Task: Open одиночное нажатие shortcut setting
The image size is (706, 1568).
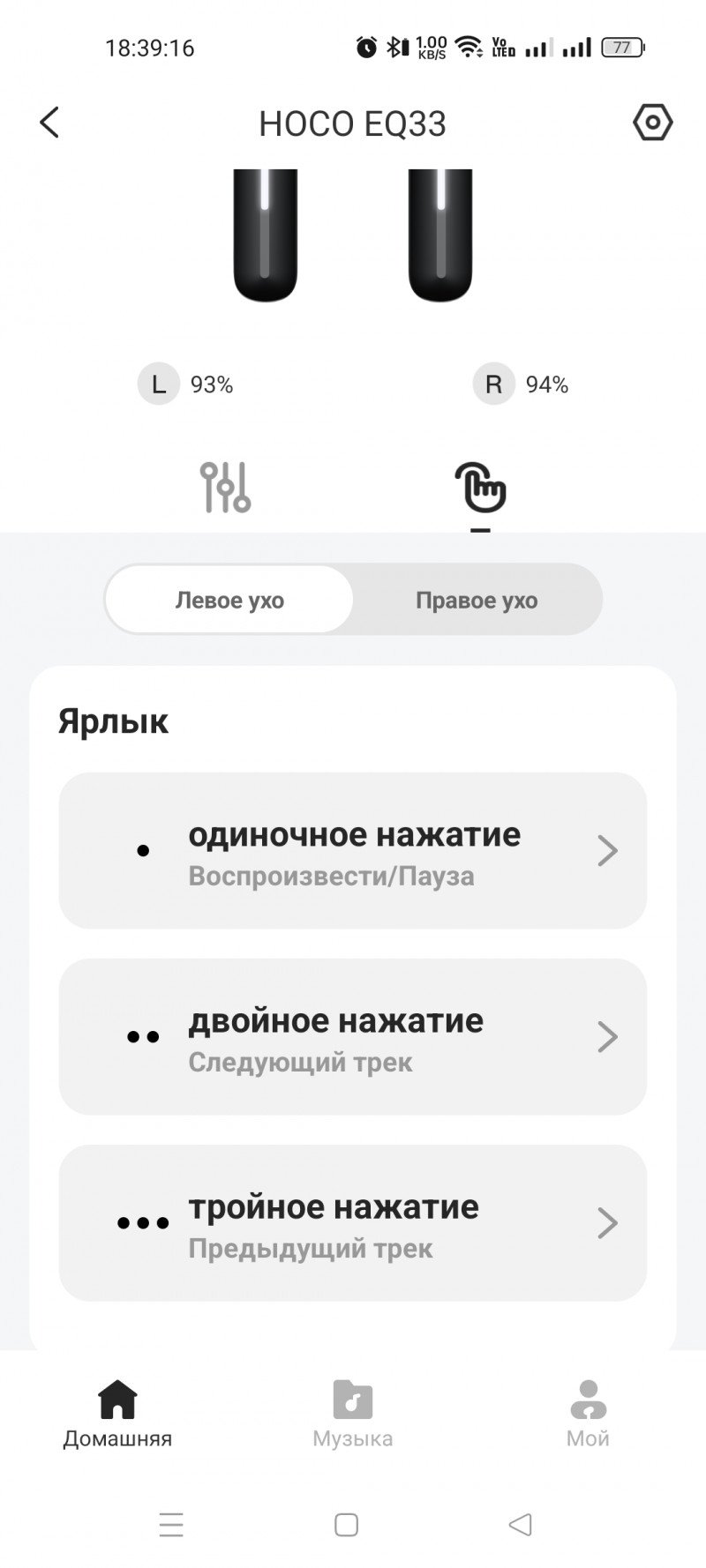Action: (353, 851)
